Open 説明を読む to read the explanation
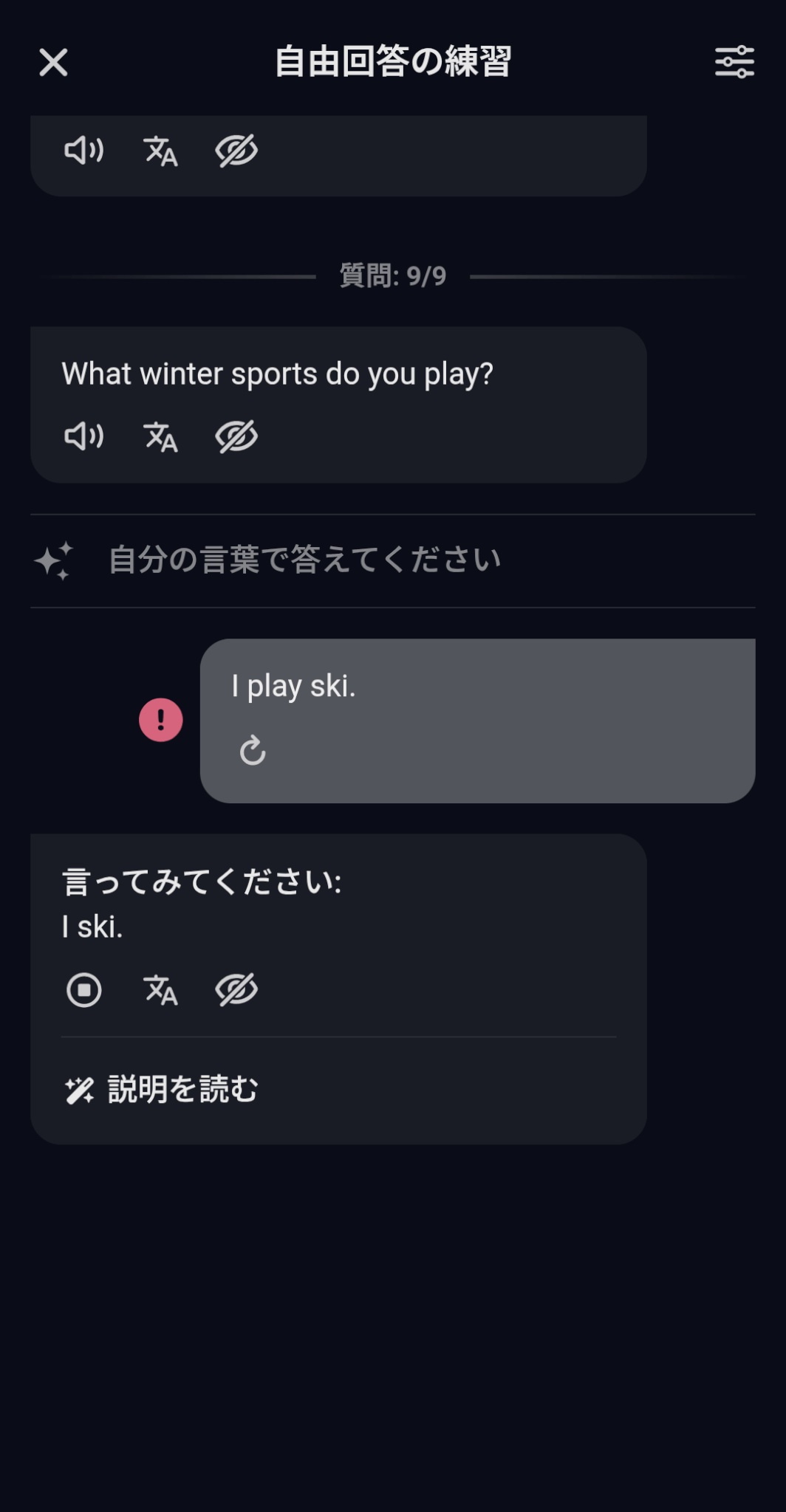The image size is (786, 1512). [x=163, y=1089]
